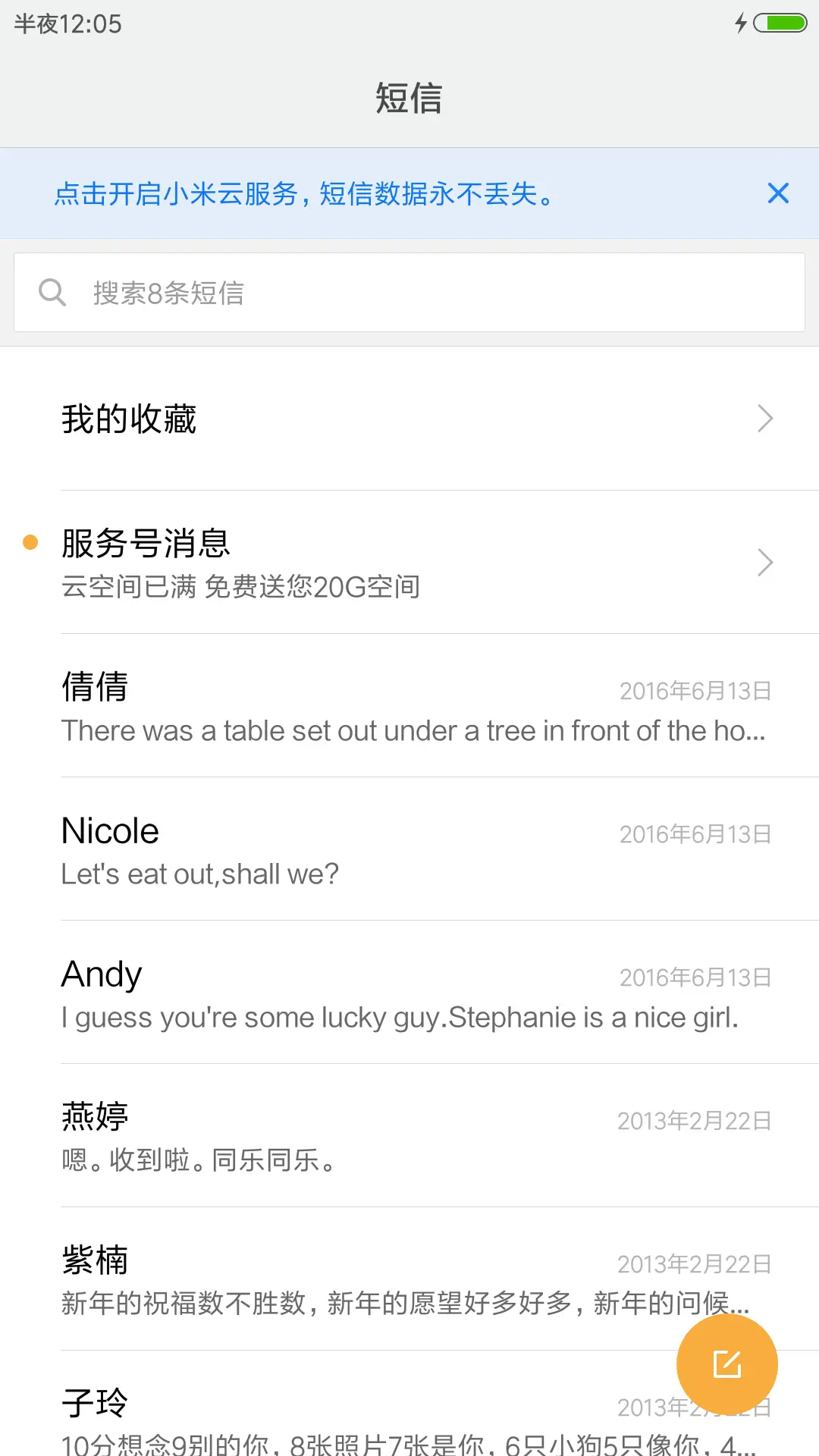Tap the orange compose new message icon
This screenshot has width=819, height=1456.
[726, 1363]
